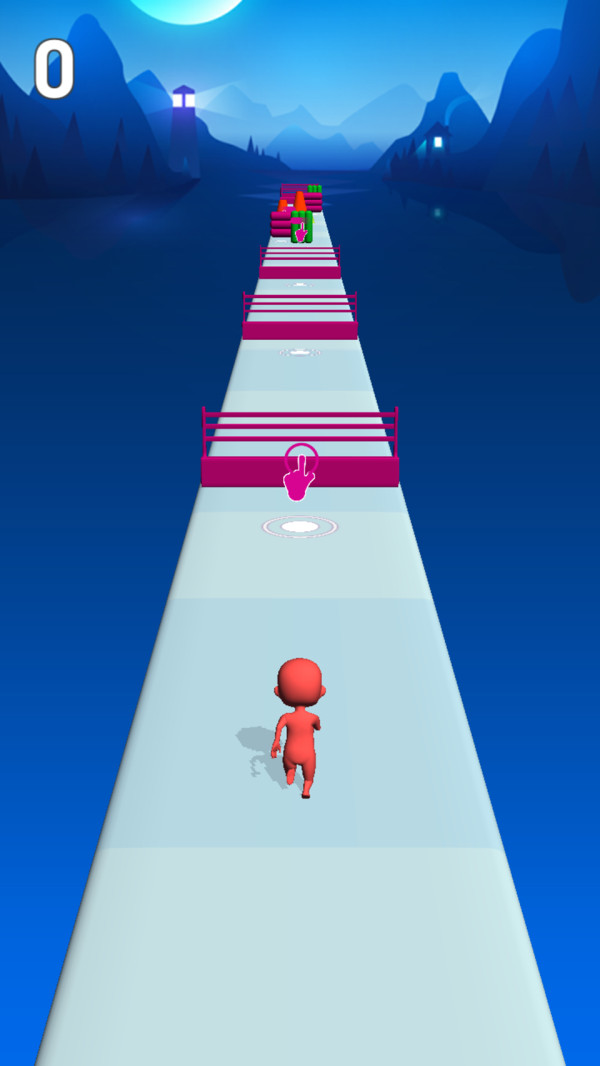The width and height of the screenshot is (600, 1066).
Task: Tap the pink hand hint to jump
Action: [x=299, y=474]
